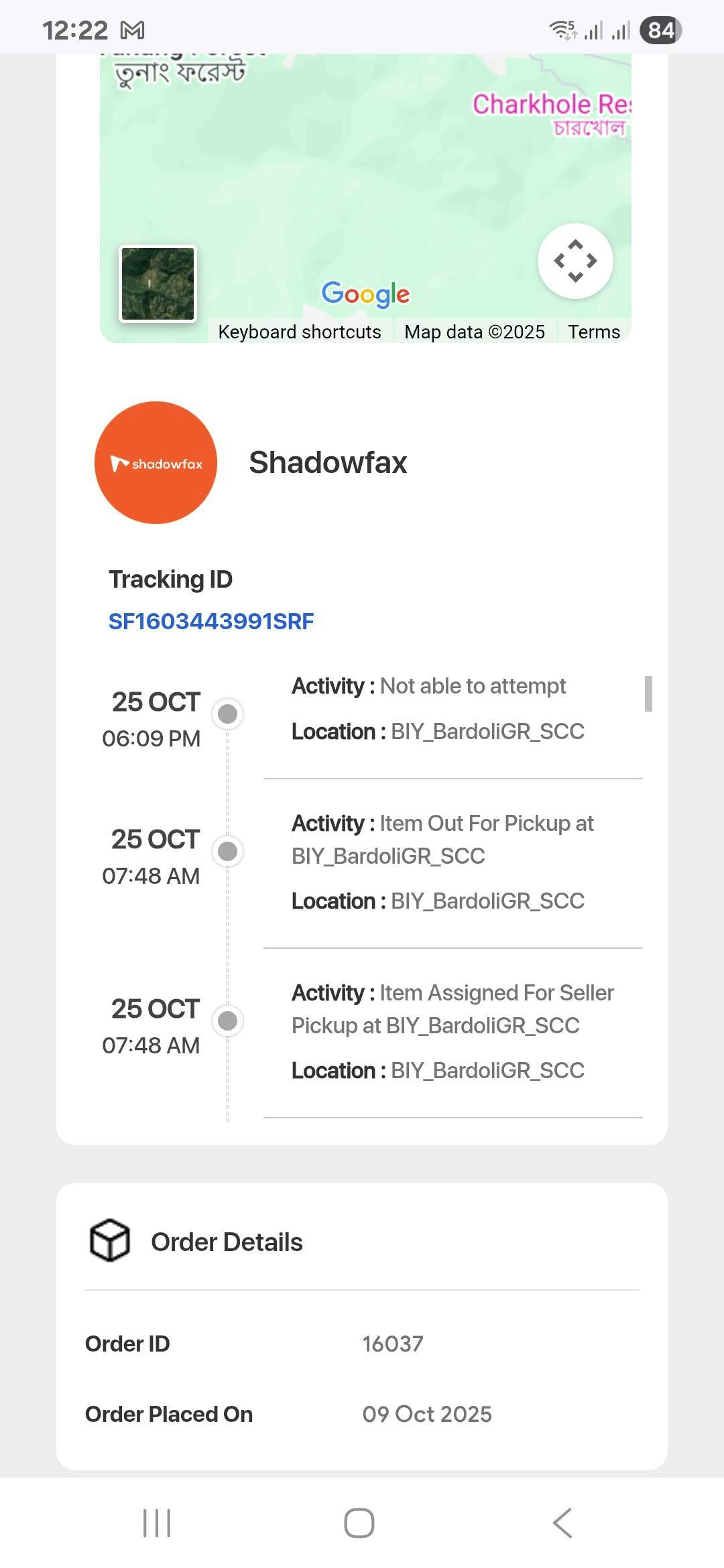Screen dimensions: 724x1568
Task: Go back using the system back button
Action: [x=562, y=1523]
